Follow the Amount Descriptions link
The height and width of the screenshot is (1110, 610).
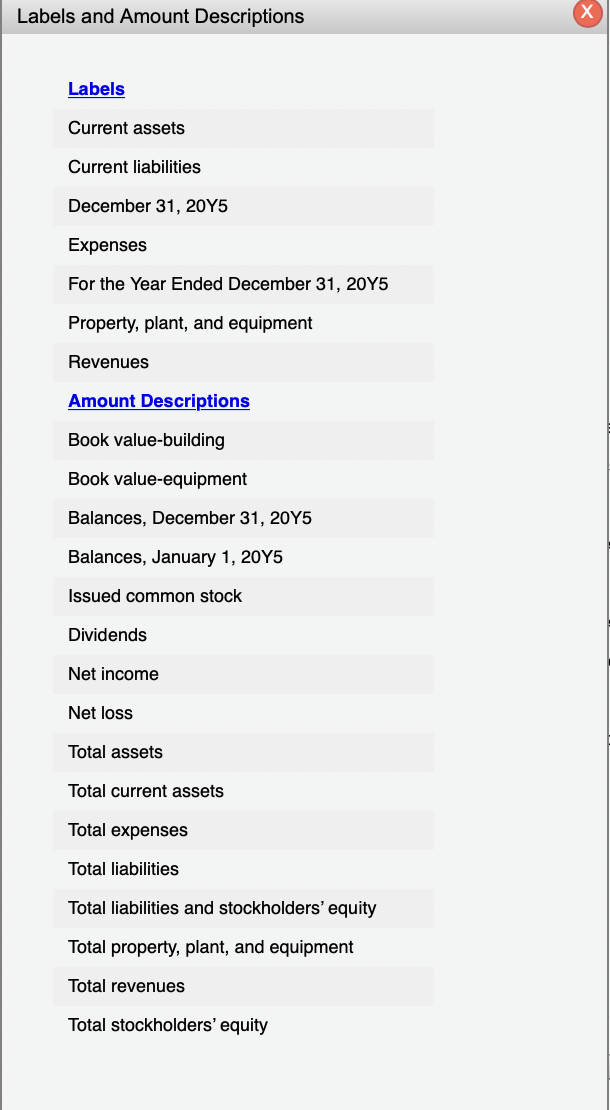159,401
